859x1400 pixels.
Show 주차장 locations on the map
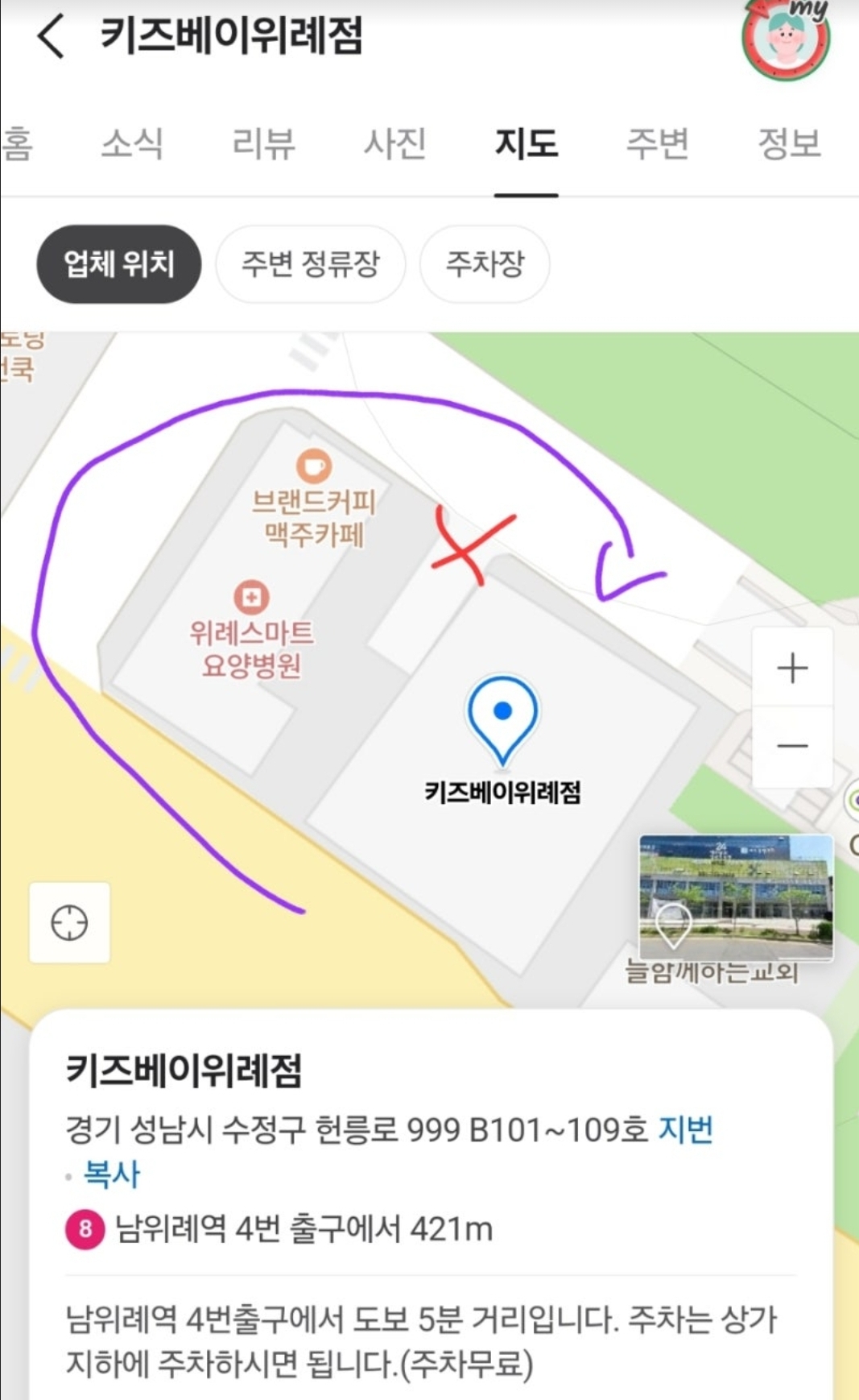tap(485, 264)
